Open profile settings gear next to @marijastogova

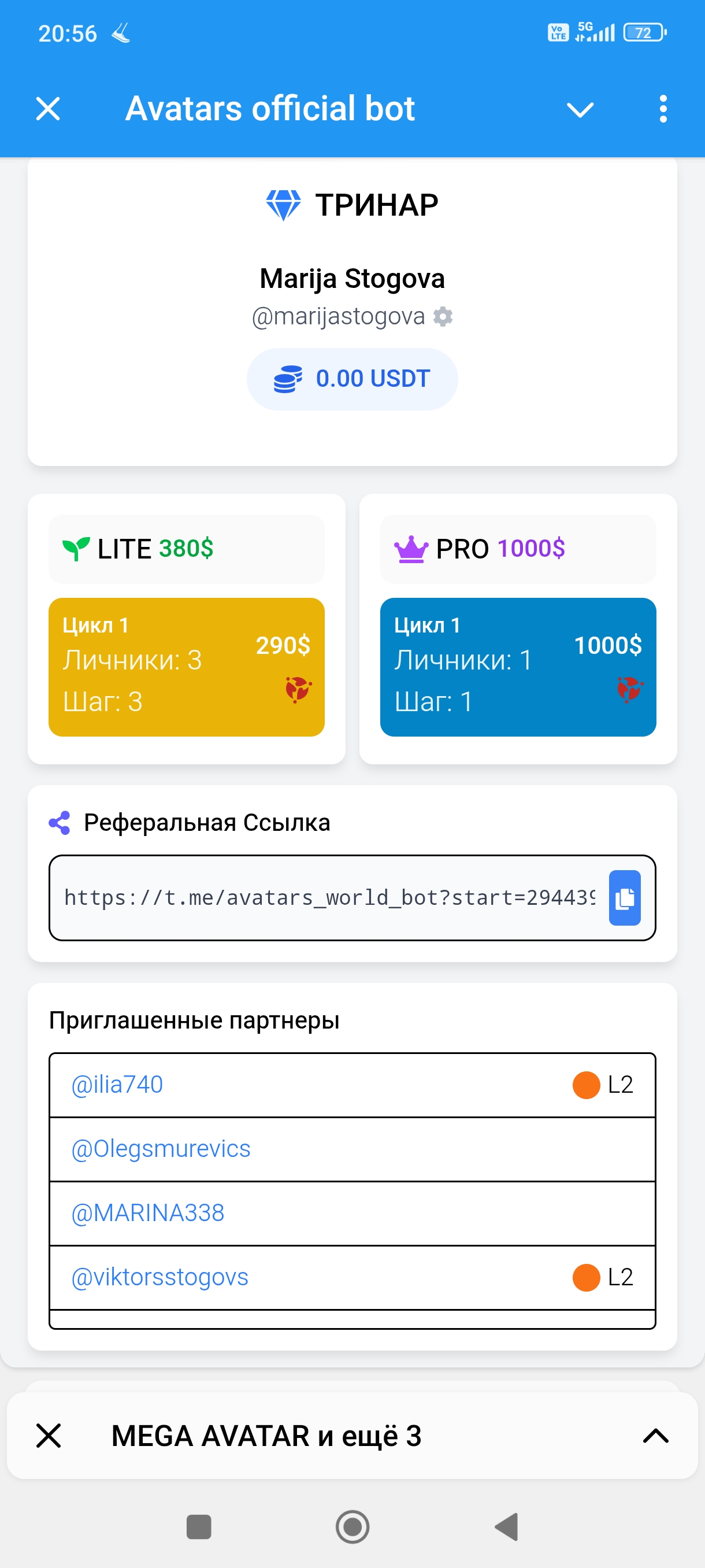click(x=443, y=316)
